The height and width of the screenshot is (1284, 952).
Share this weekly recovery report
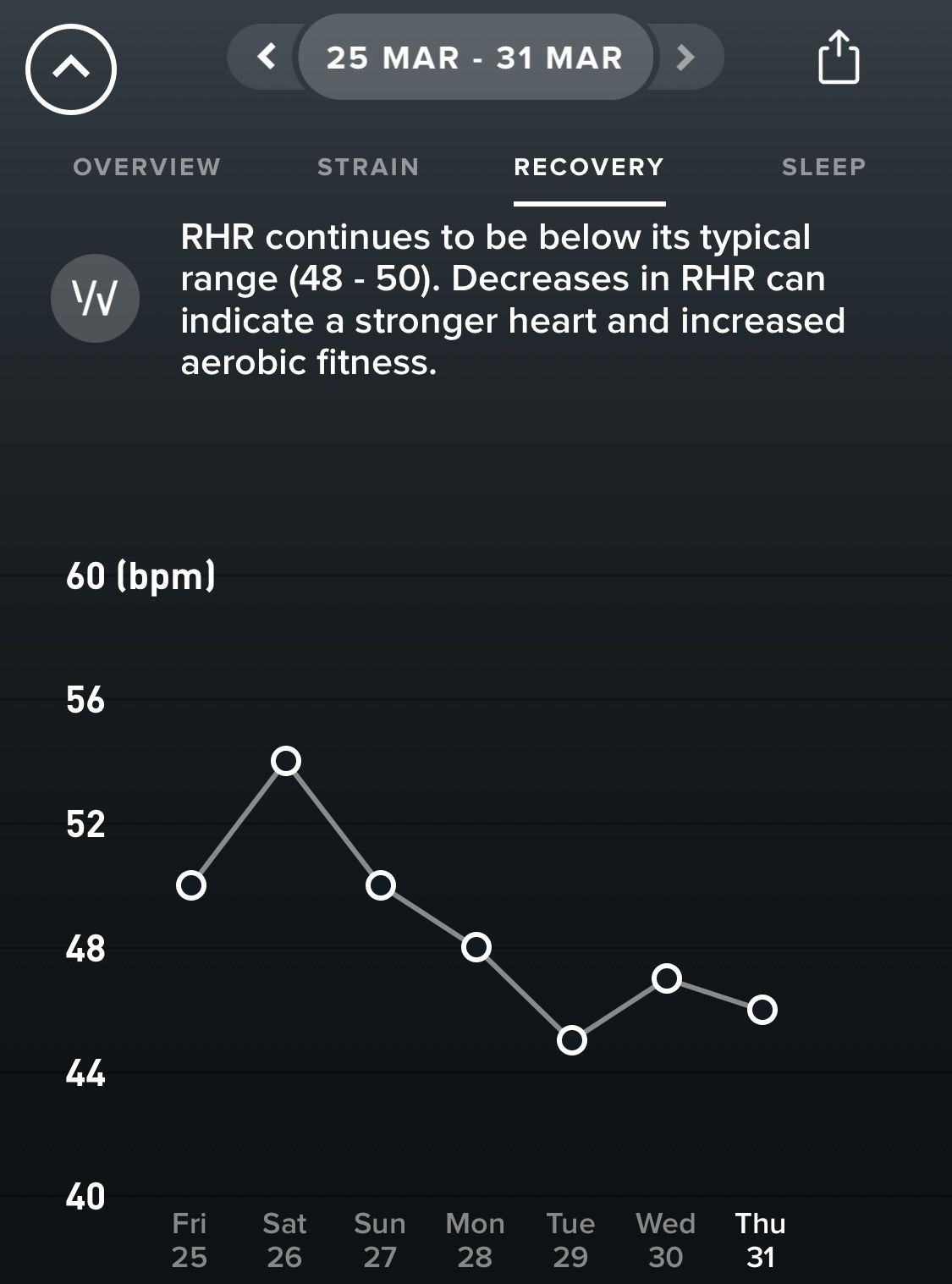(x=839, y=57)
